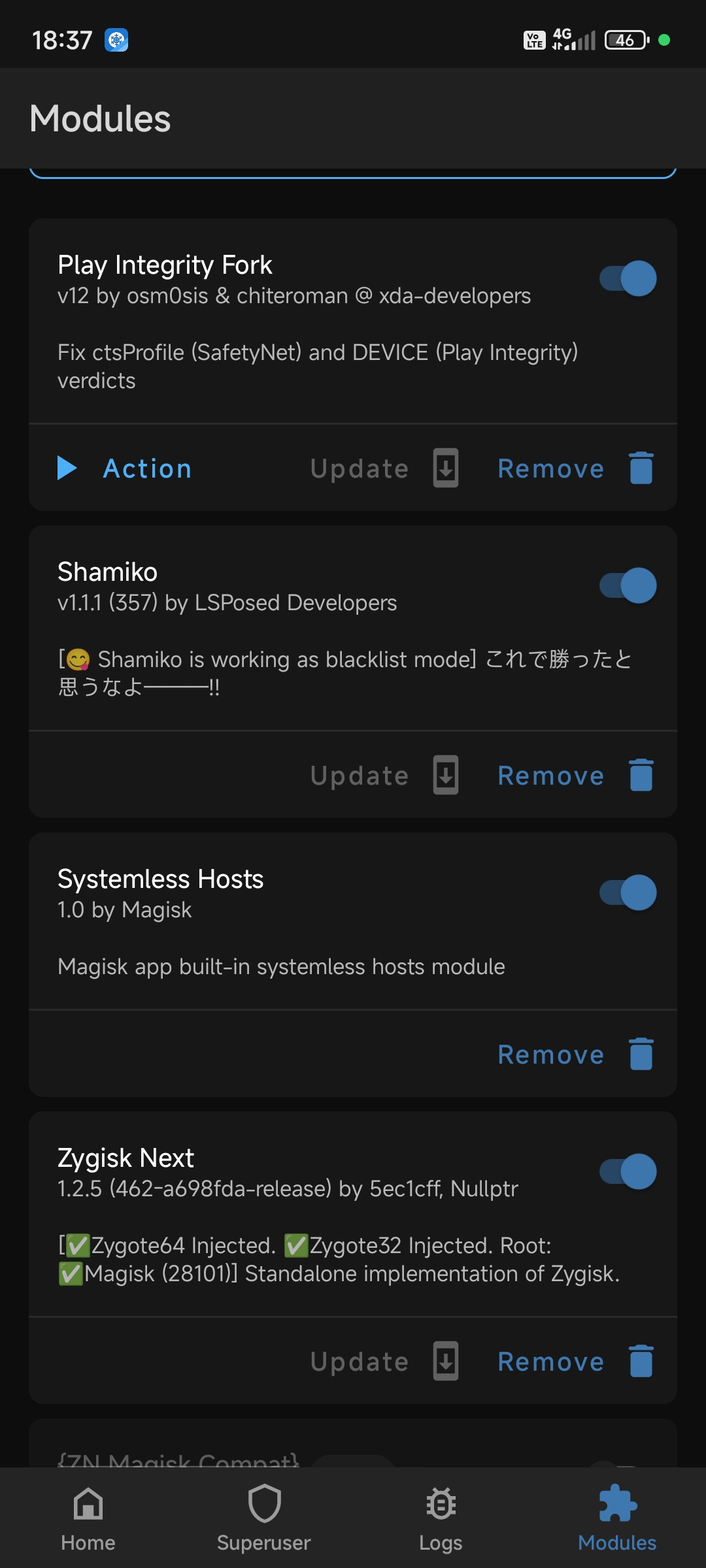
Task: Select the Modules tab
Action: [617, 1518]
